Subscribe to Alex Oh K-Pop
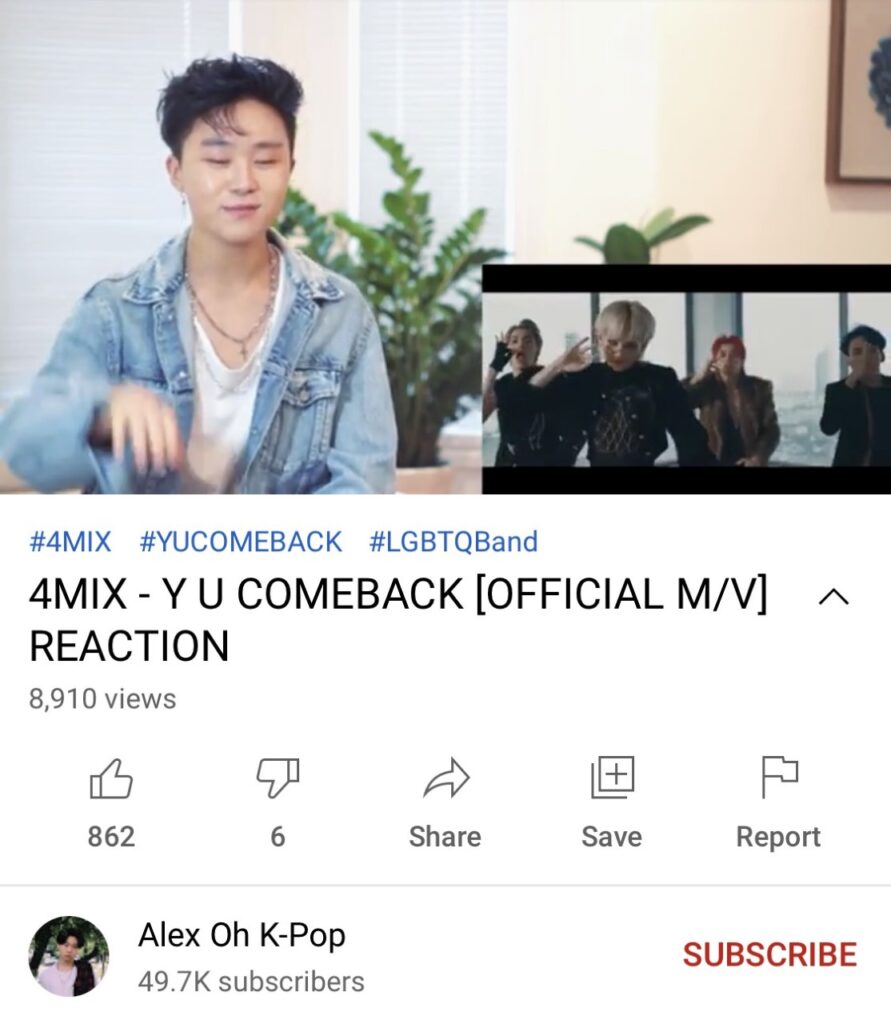891x1024 pixels. (769, 954)
